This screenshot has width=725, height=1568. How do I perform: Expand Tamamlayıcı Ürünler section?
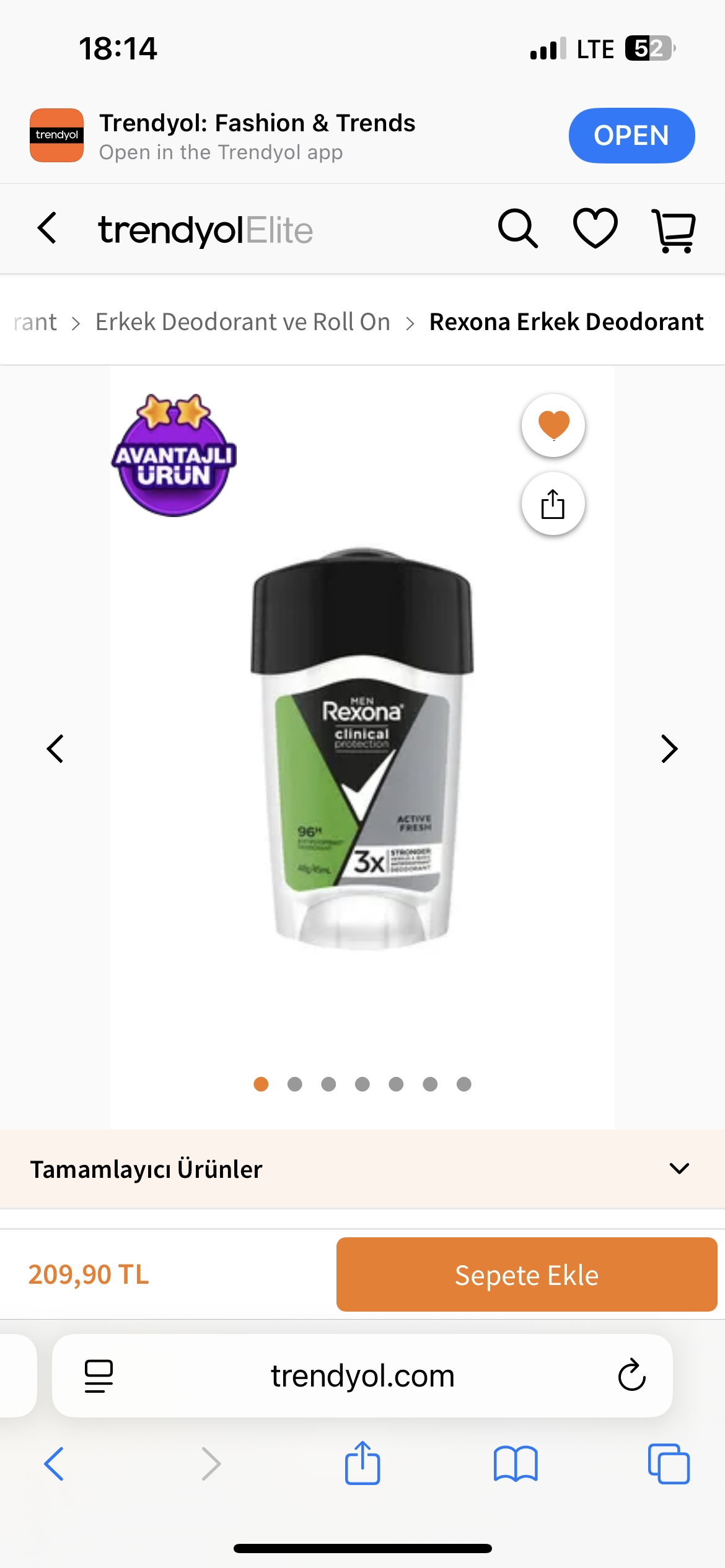tap(679, 1169)
